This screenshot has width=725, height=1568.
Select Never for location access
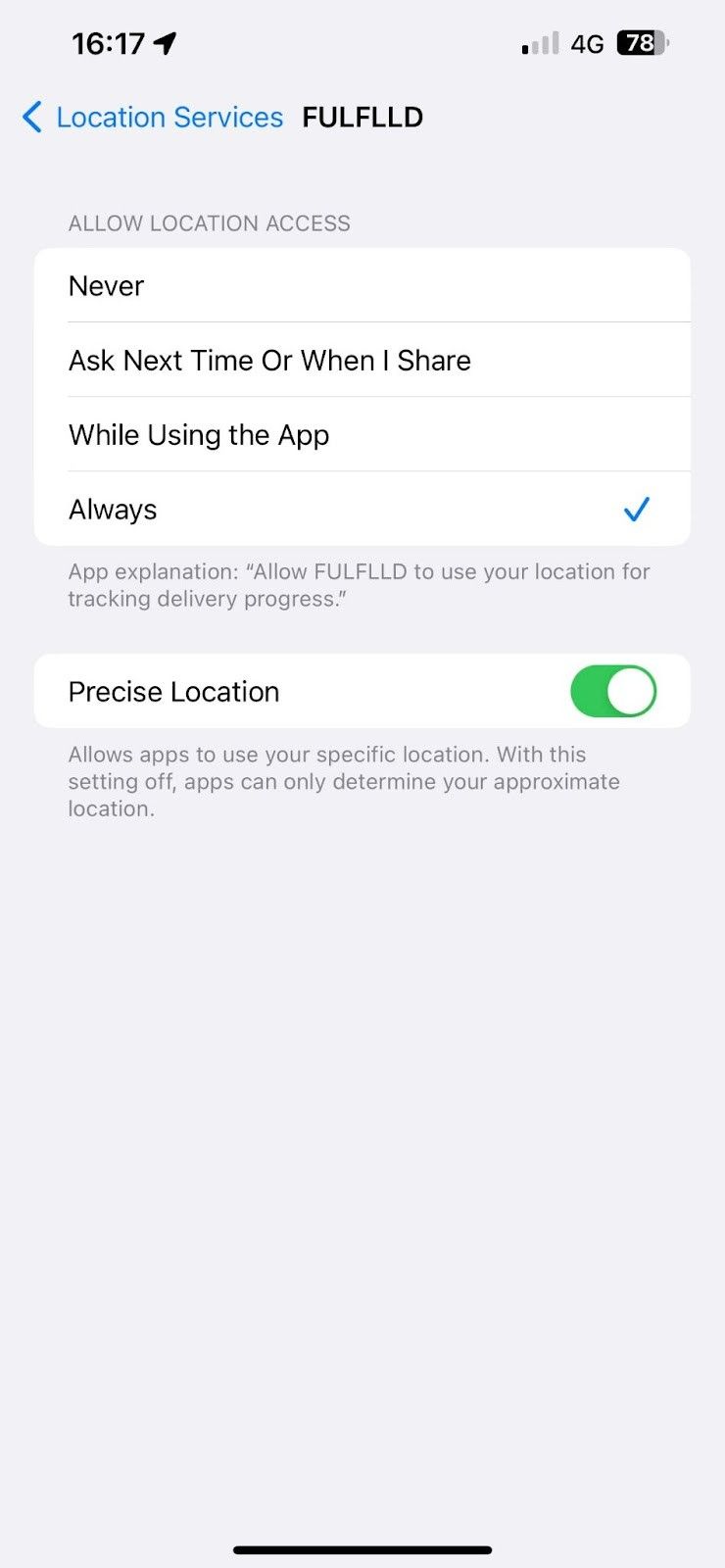(362, 286)
